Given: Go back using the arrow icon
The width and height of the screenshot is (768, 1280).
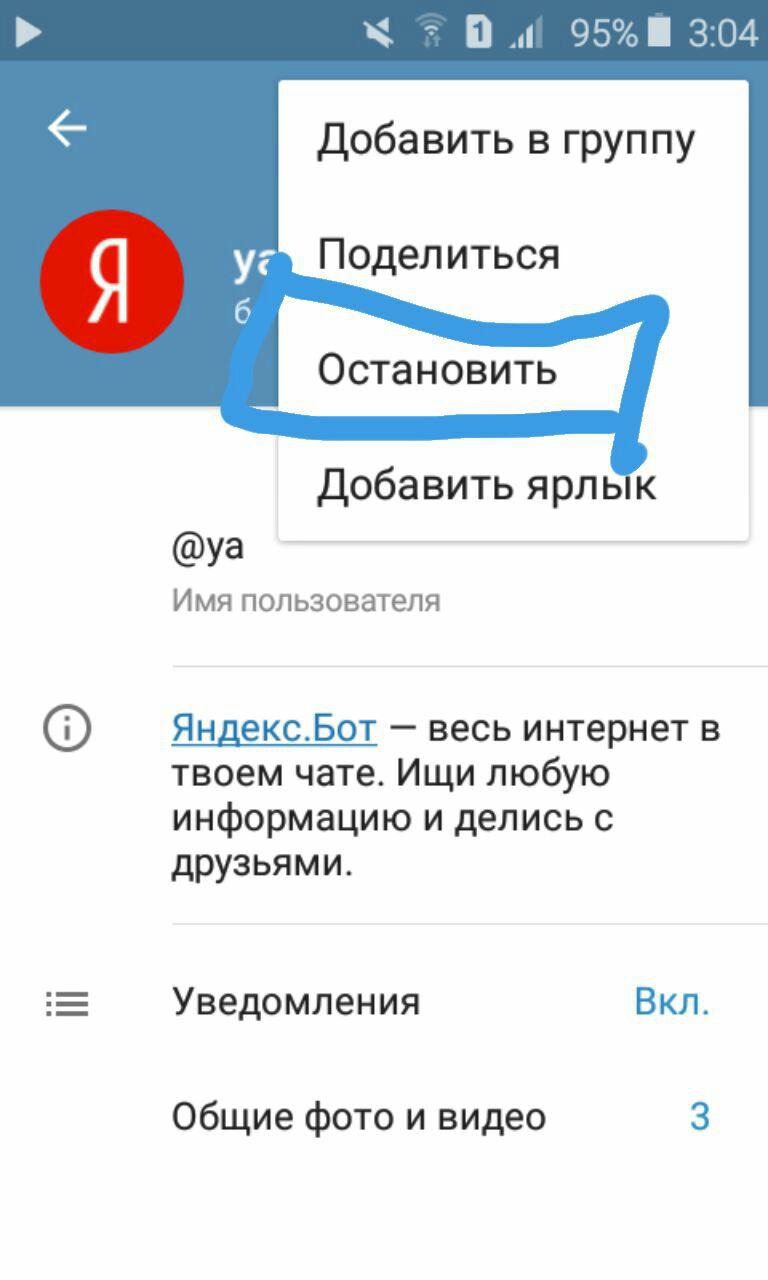Looking at the screenshot, I should click(67, 128).
